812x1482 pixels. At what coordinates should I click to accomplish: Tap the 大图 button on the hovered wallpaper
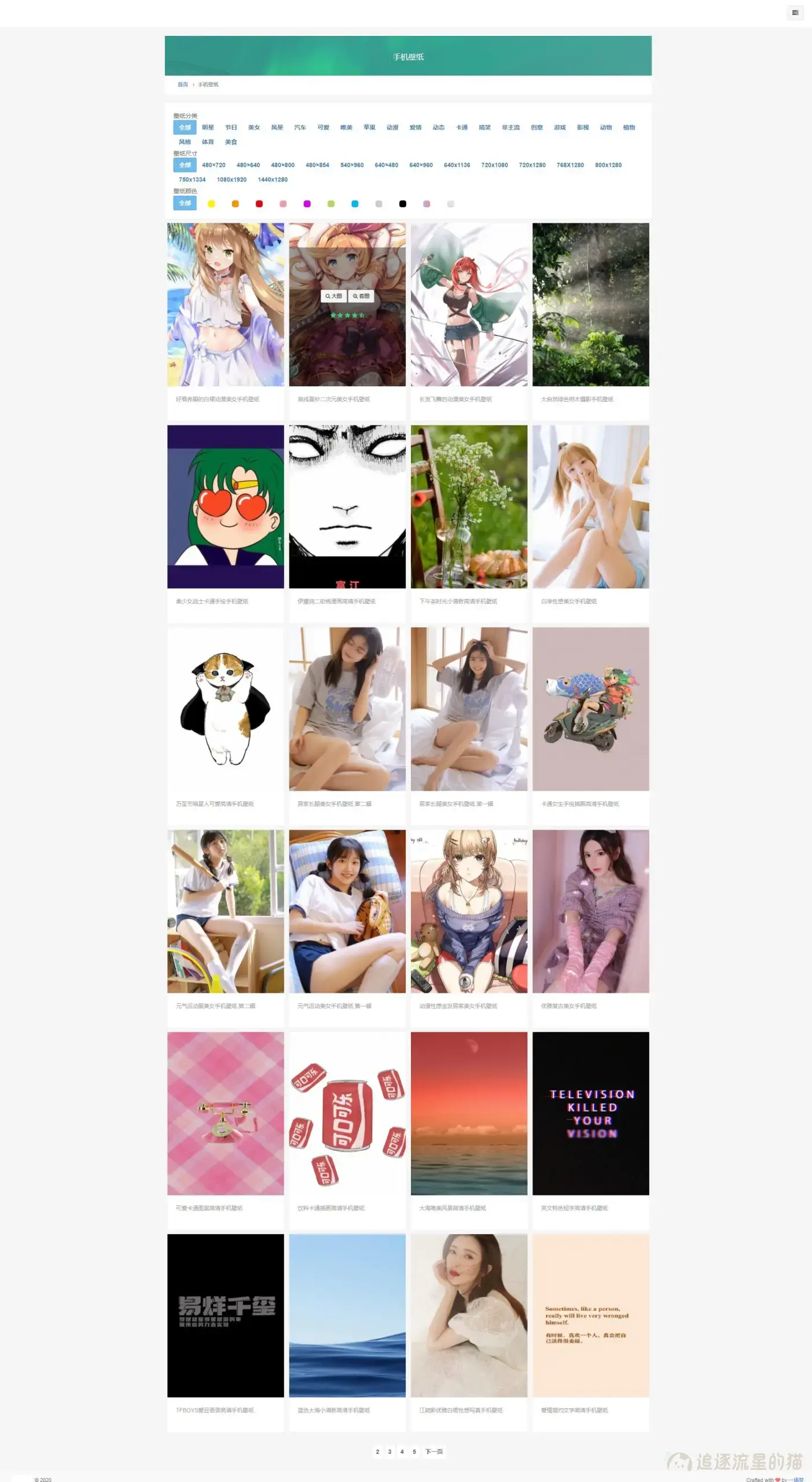point(333,296)
